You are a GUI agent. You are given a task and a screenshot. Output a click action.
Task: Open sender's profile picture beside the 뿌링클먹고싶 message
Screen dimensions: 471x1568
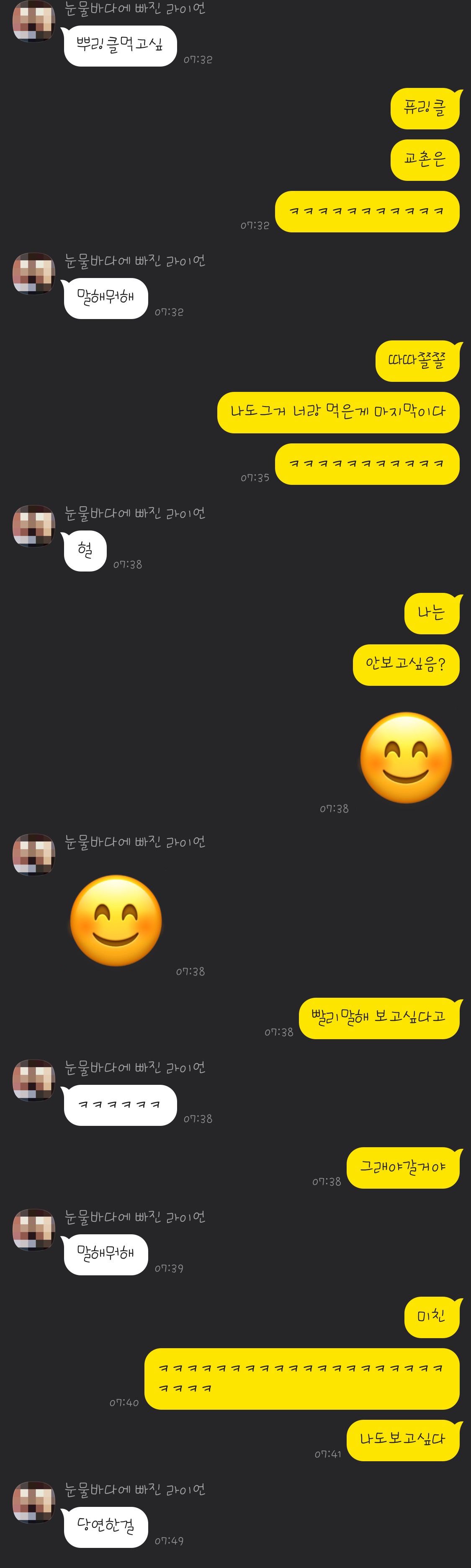[x=34, y=21]
